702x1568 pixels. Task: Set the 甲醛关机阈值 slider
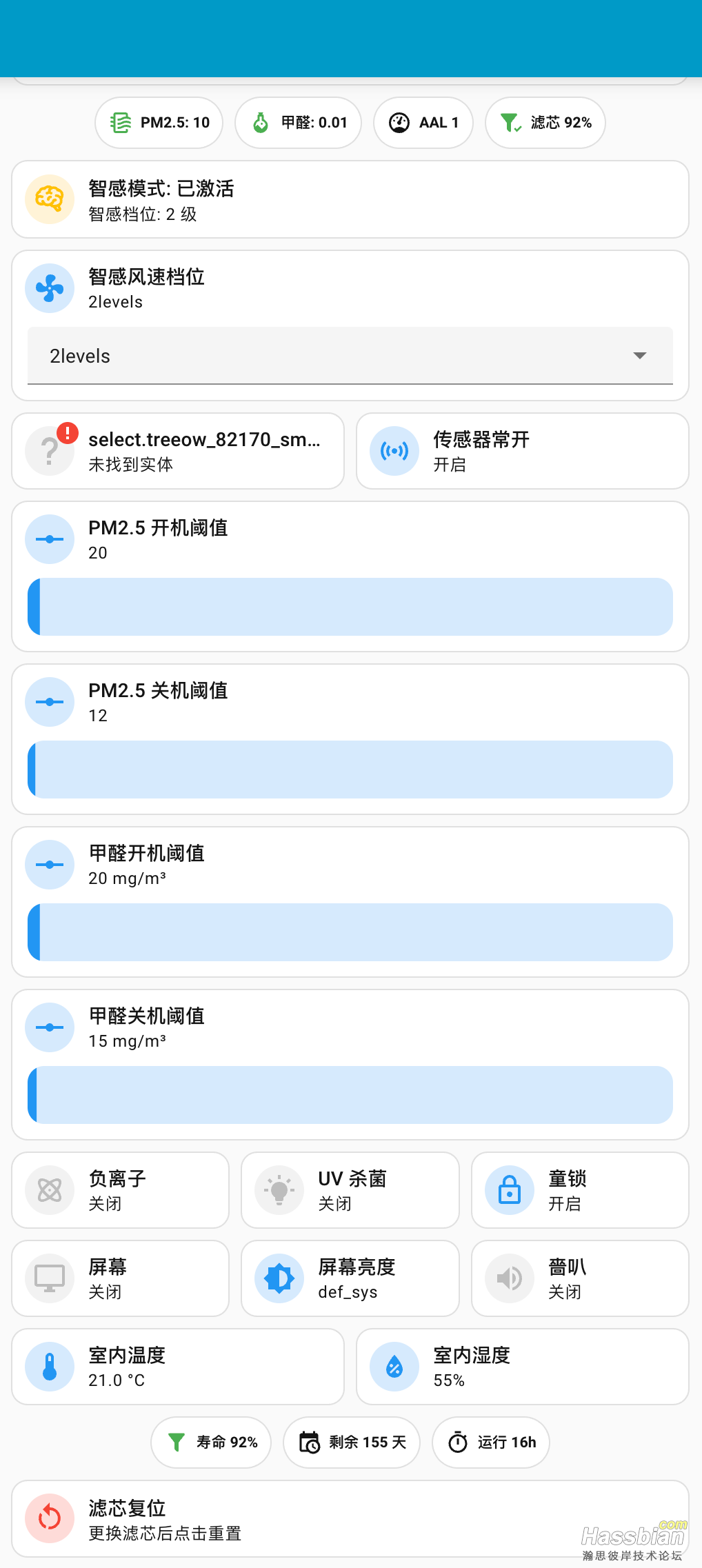(350, 1095)
